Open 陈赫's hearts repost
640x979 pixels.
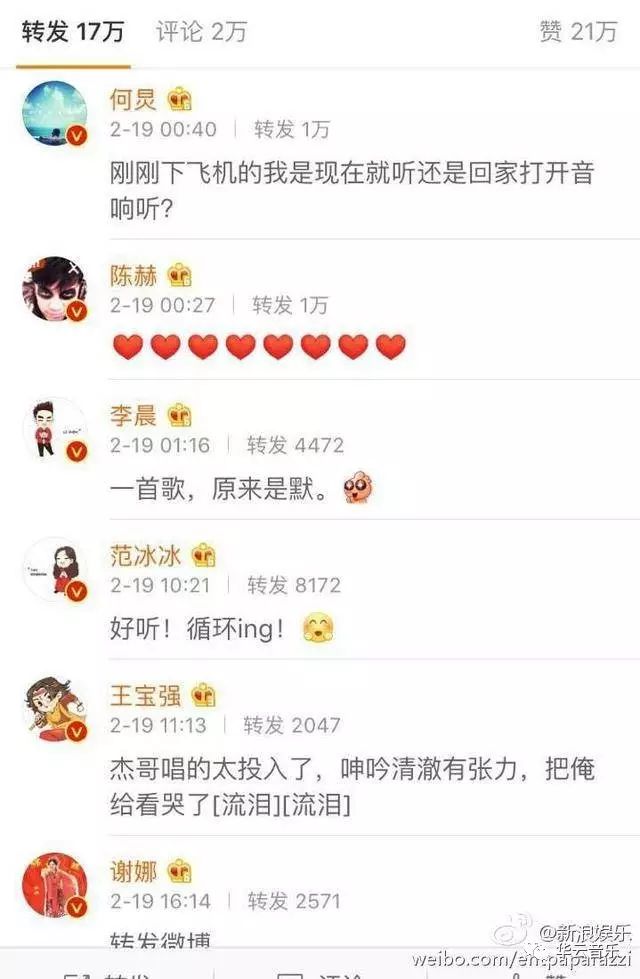click(x=260, y=347)
